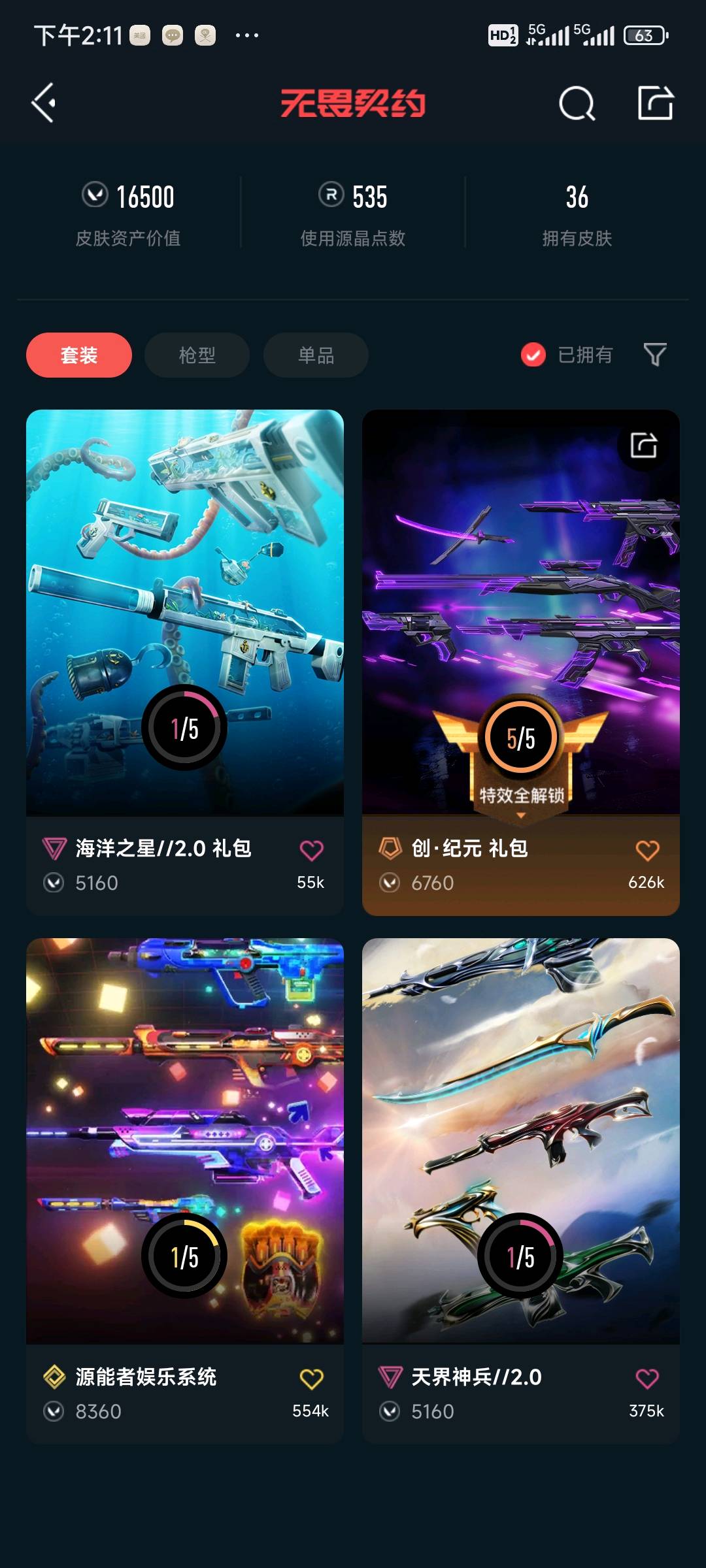Share this page via the top-right icon
Image resolution: width=706 pixels, height=1568 pixels.
point(655,103)
